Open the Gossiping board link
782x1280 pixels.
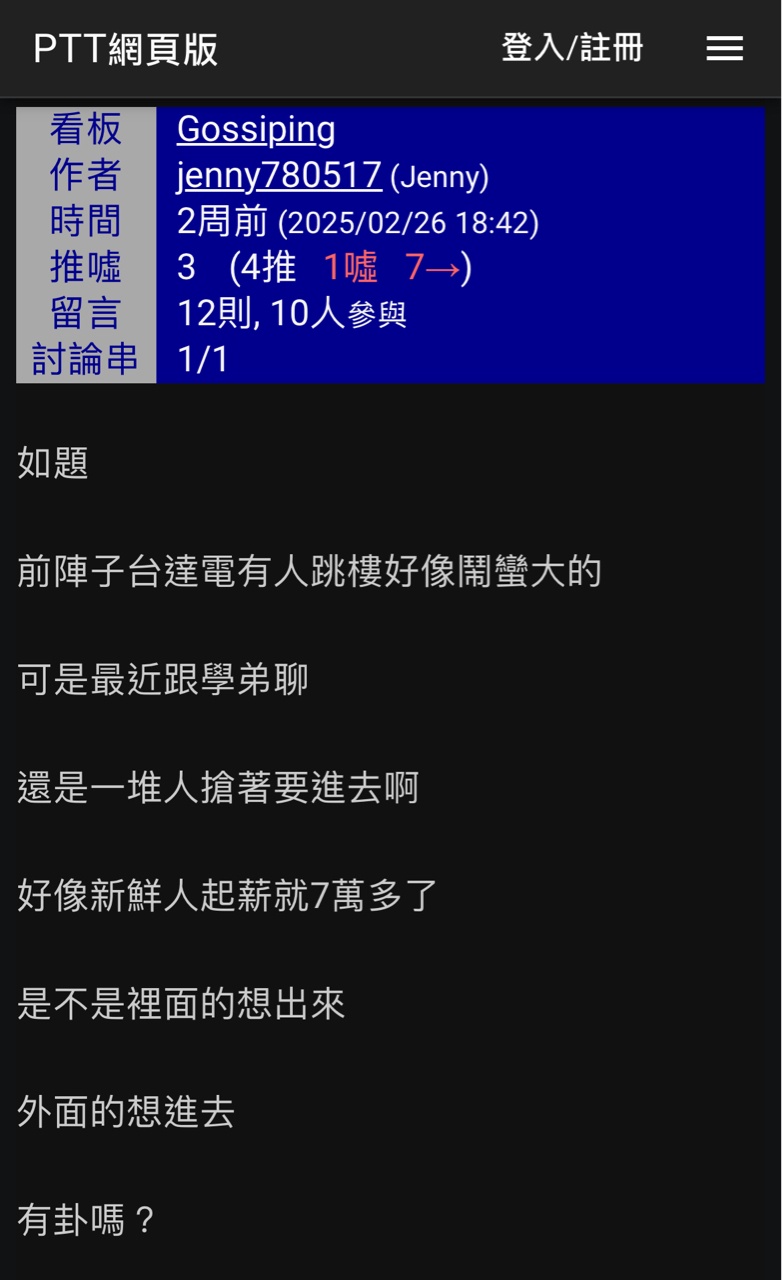tap(256, 129)
